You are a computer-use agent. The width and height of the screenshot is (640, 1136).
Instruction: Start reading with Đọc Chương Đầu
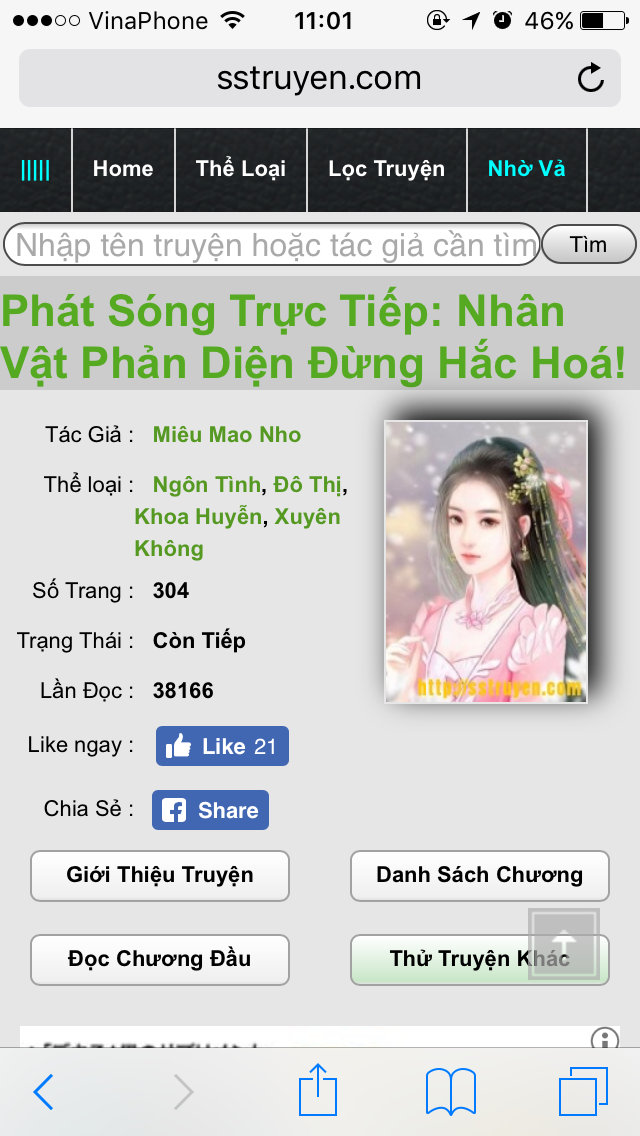point(160,959)
